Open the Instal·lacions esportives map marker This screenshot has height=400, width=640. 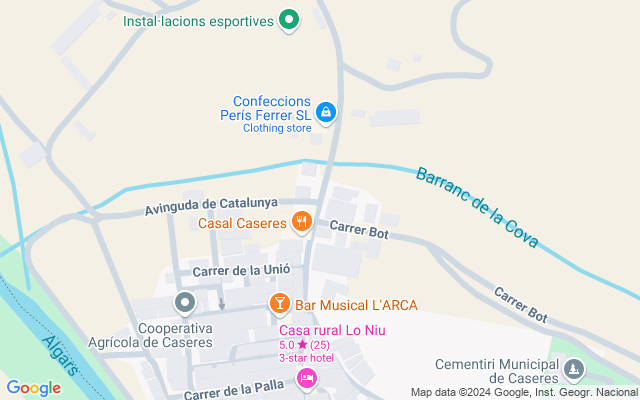tap(289, 20)
